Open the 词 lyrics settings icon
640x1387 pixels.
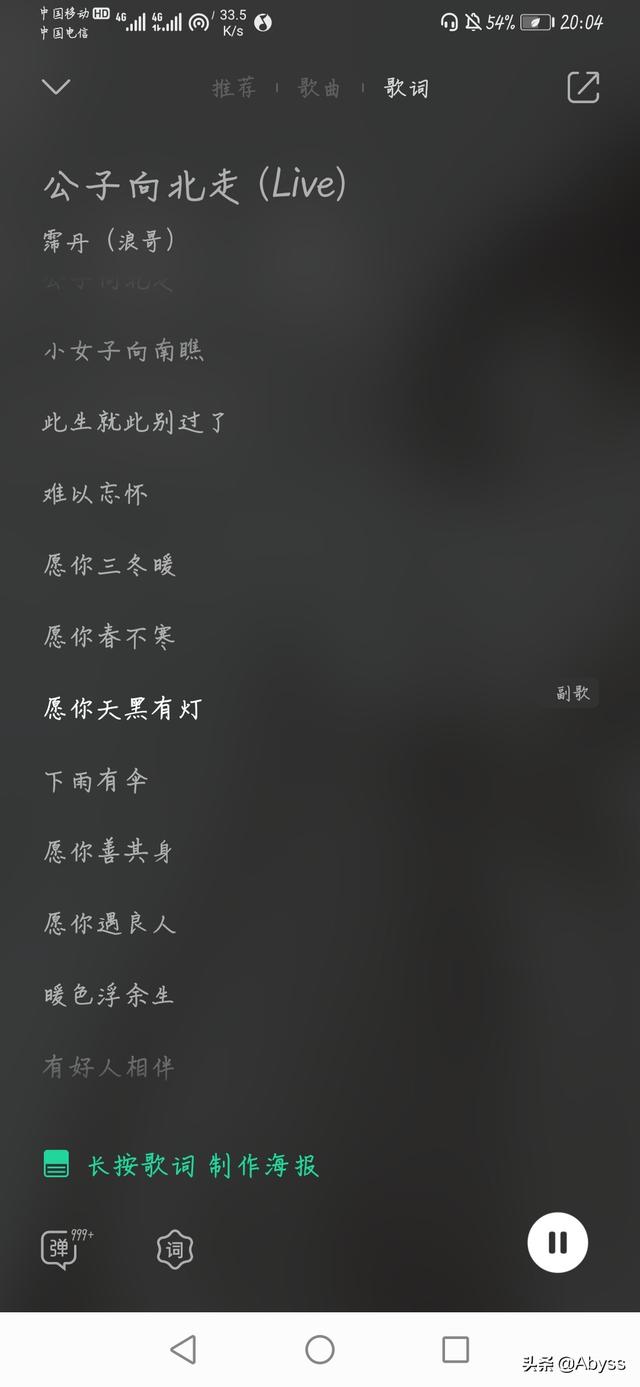[175, 1249]
